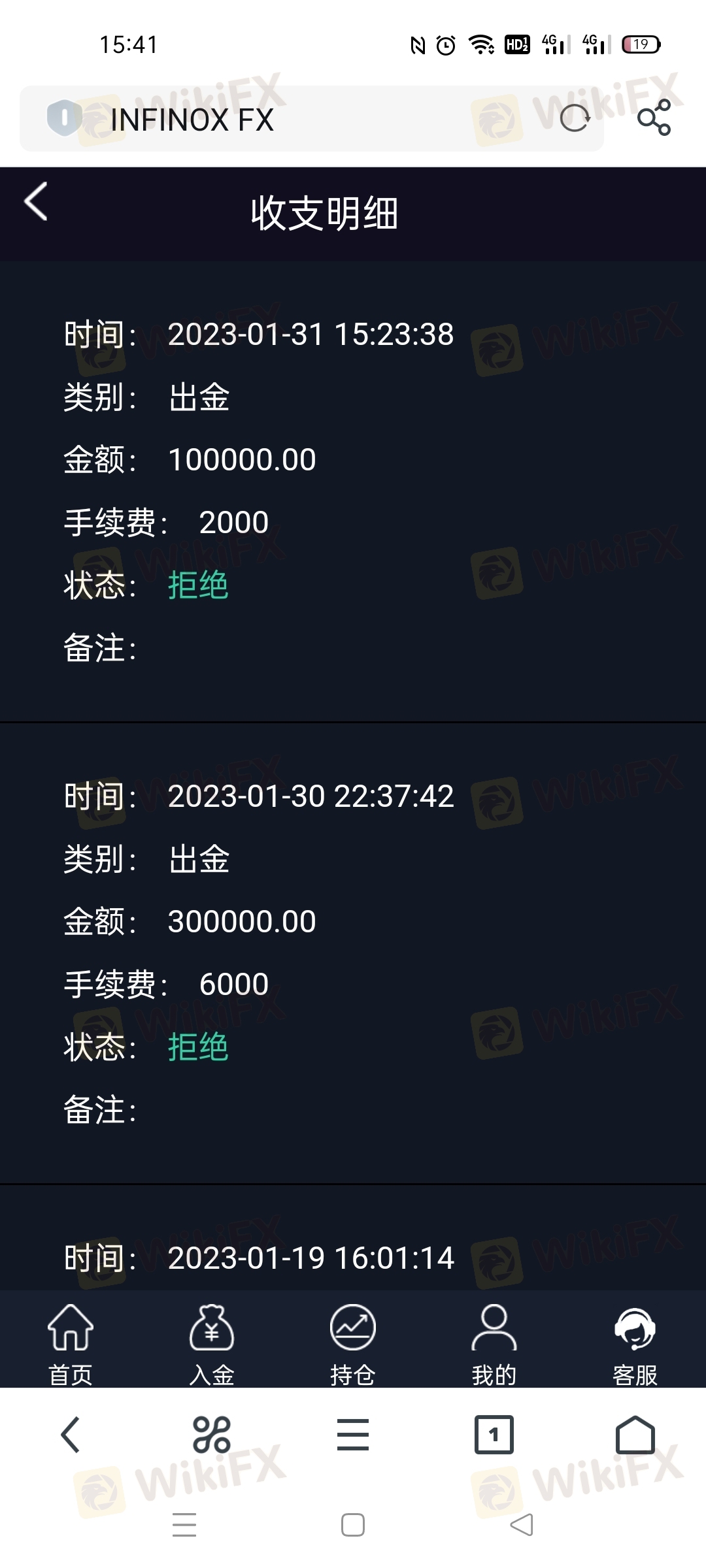Go back from the 收支明细 page

click(x=36, y=202)
